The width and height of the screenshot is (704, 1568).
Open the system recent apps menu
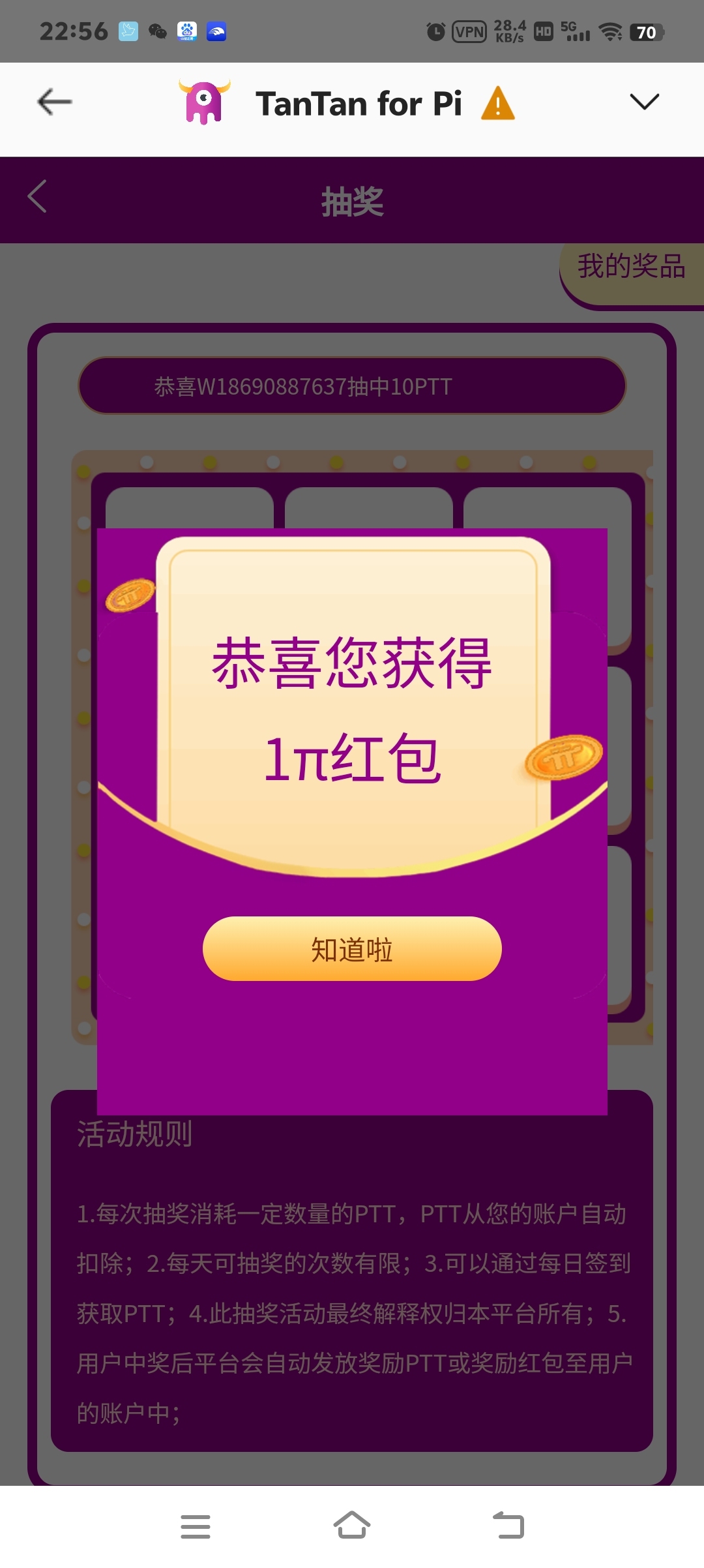point(195,1527)
